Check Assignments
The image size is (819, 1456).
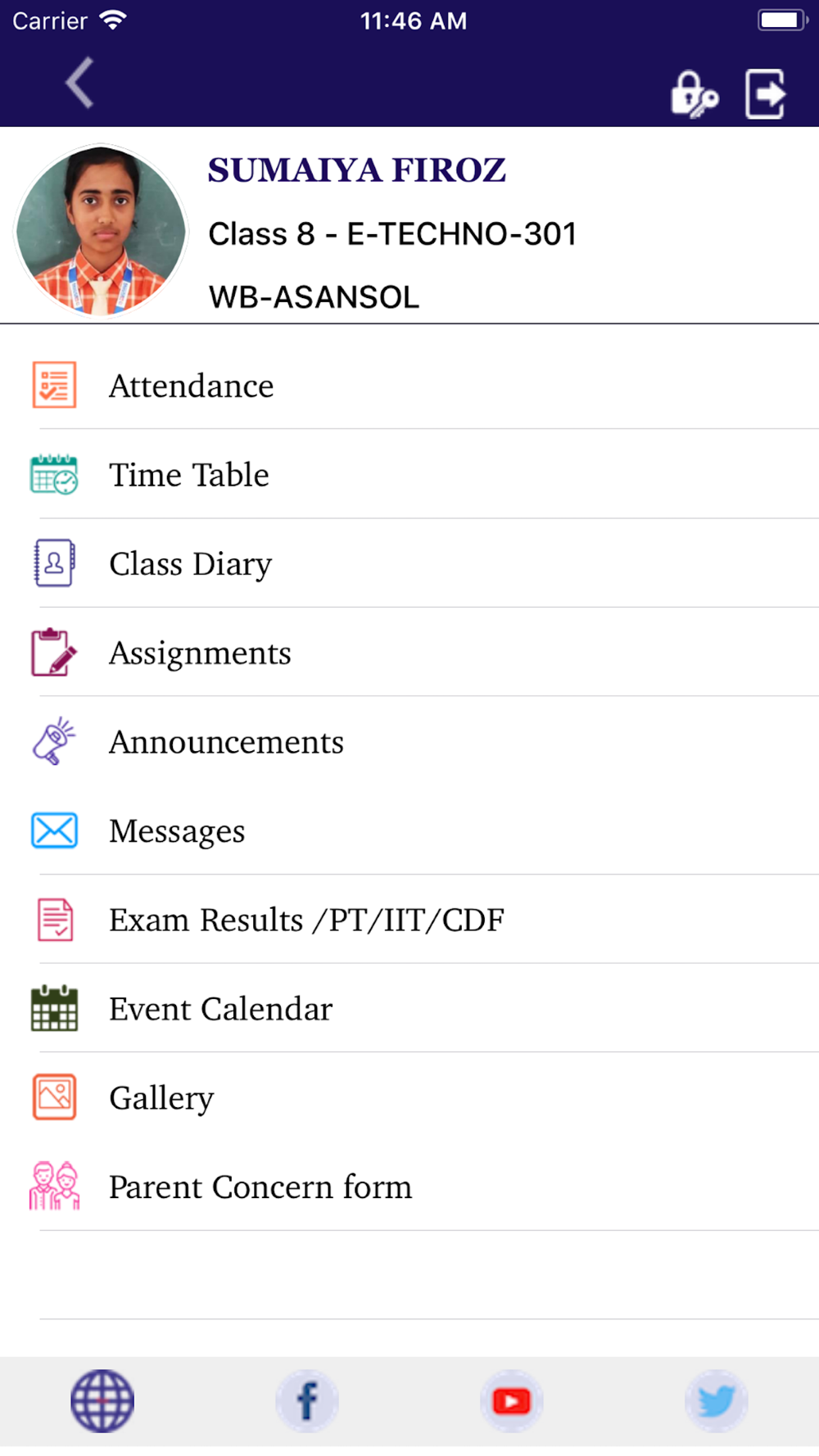point(200,653)
